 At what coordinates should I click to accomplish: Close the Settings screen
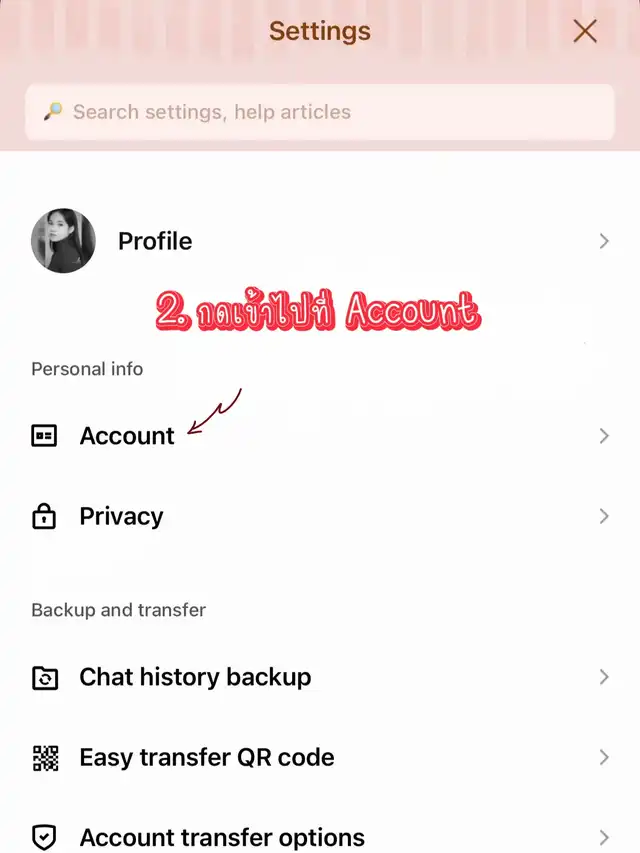point(585,31)
